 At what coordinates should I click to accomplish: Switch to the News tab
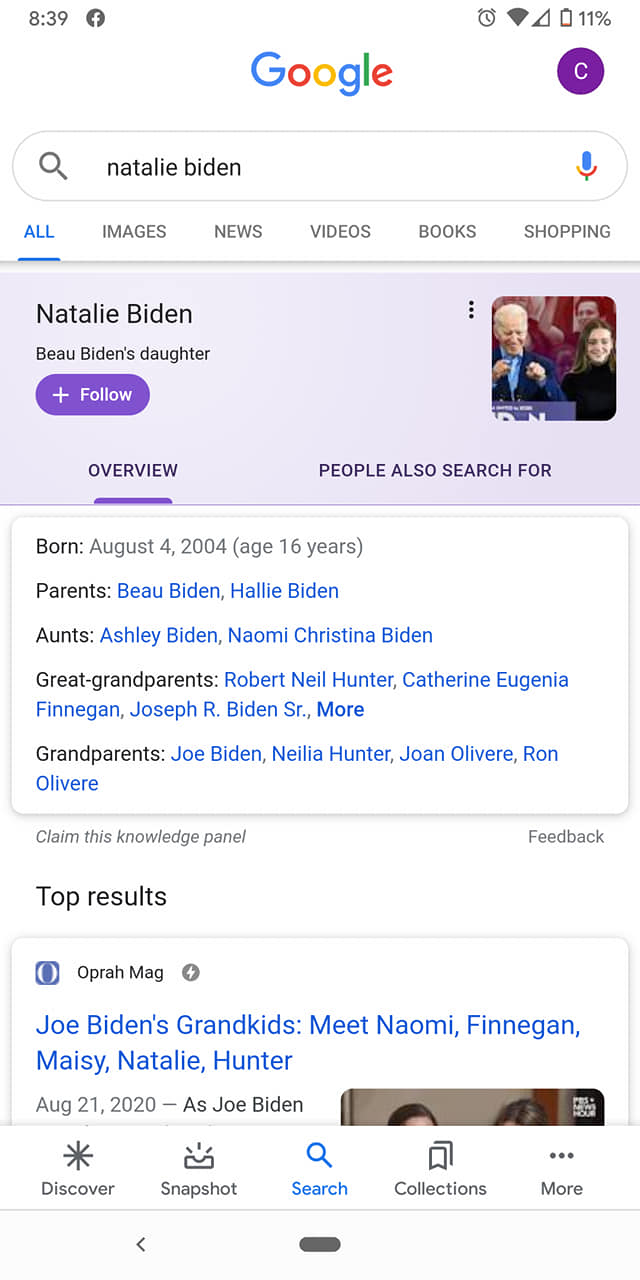pos(238,231)
